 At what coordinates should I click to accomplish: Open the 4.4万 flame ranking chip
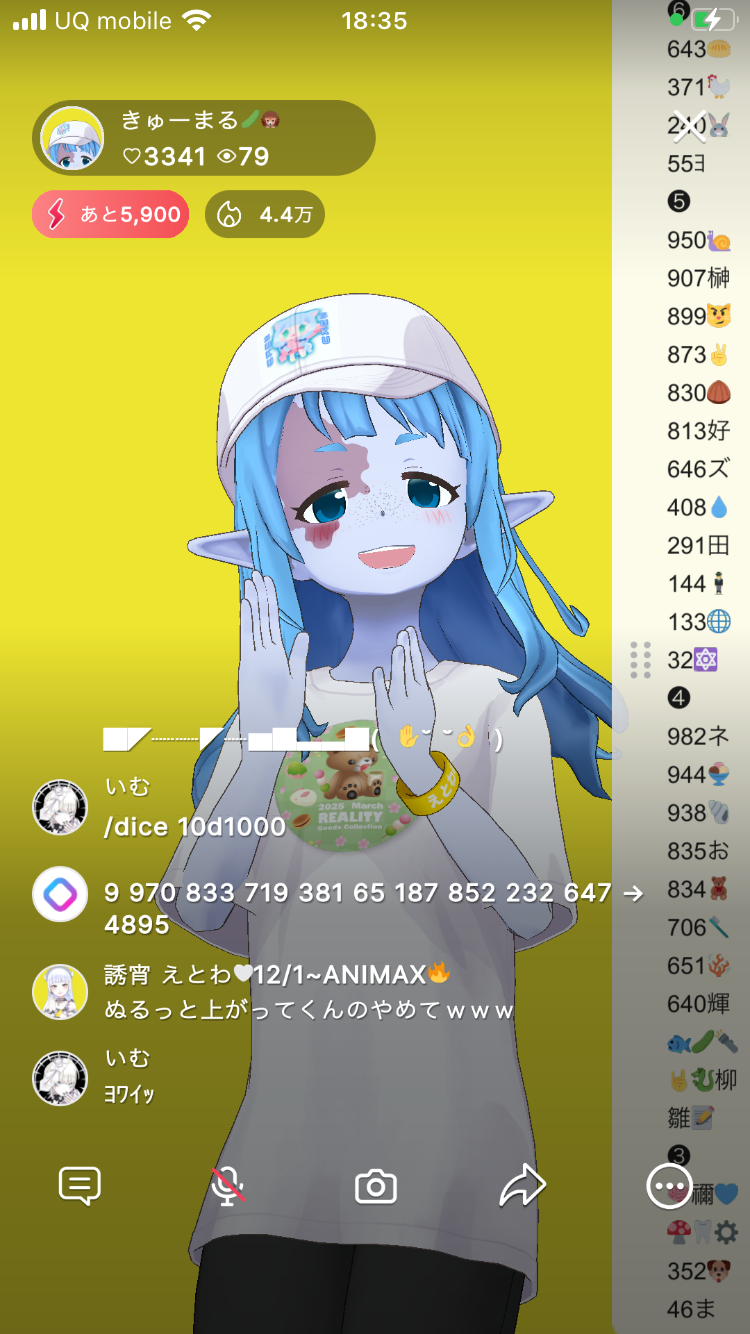tap(265, 214)
